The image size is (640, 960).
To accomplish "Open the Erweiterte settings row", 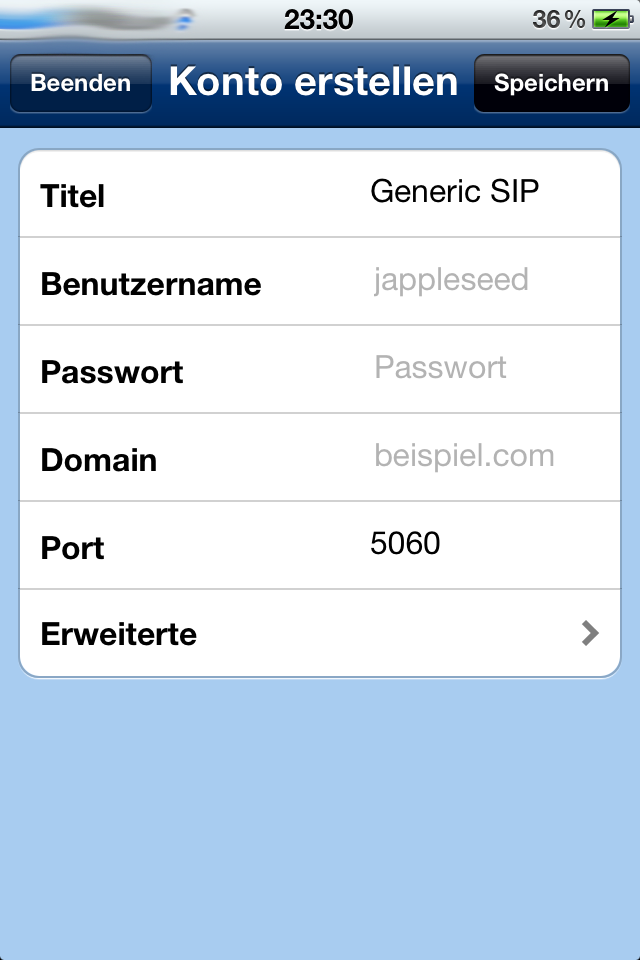I will point(320,633).
